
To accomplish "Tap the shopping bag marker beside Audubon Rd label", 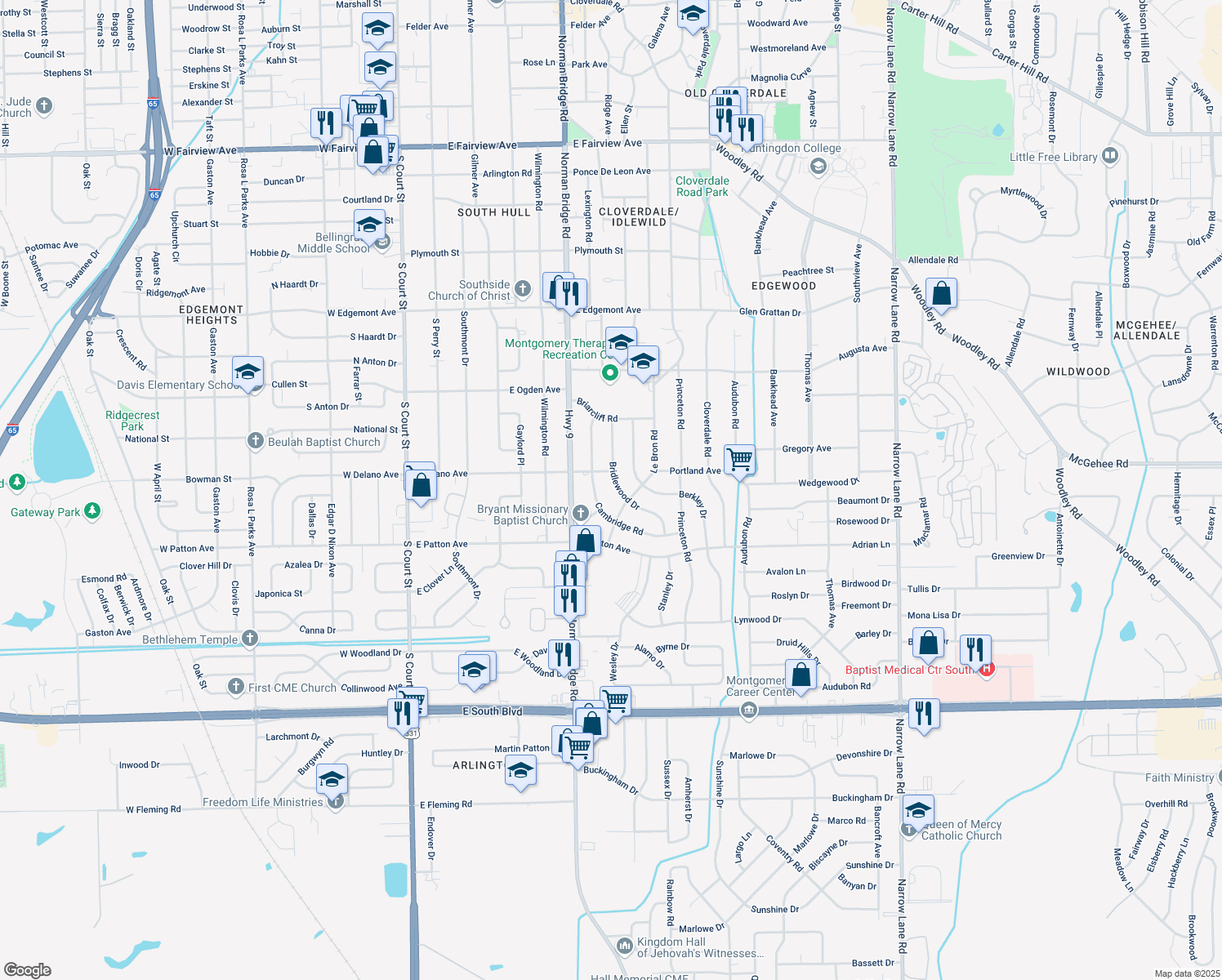I will click(801, 675).
